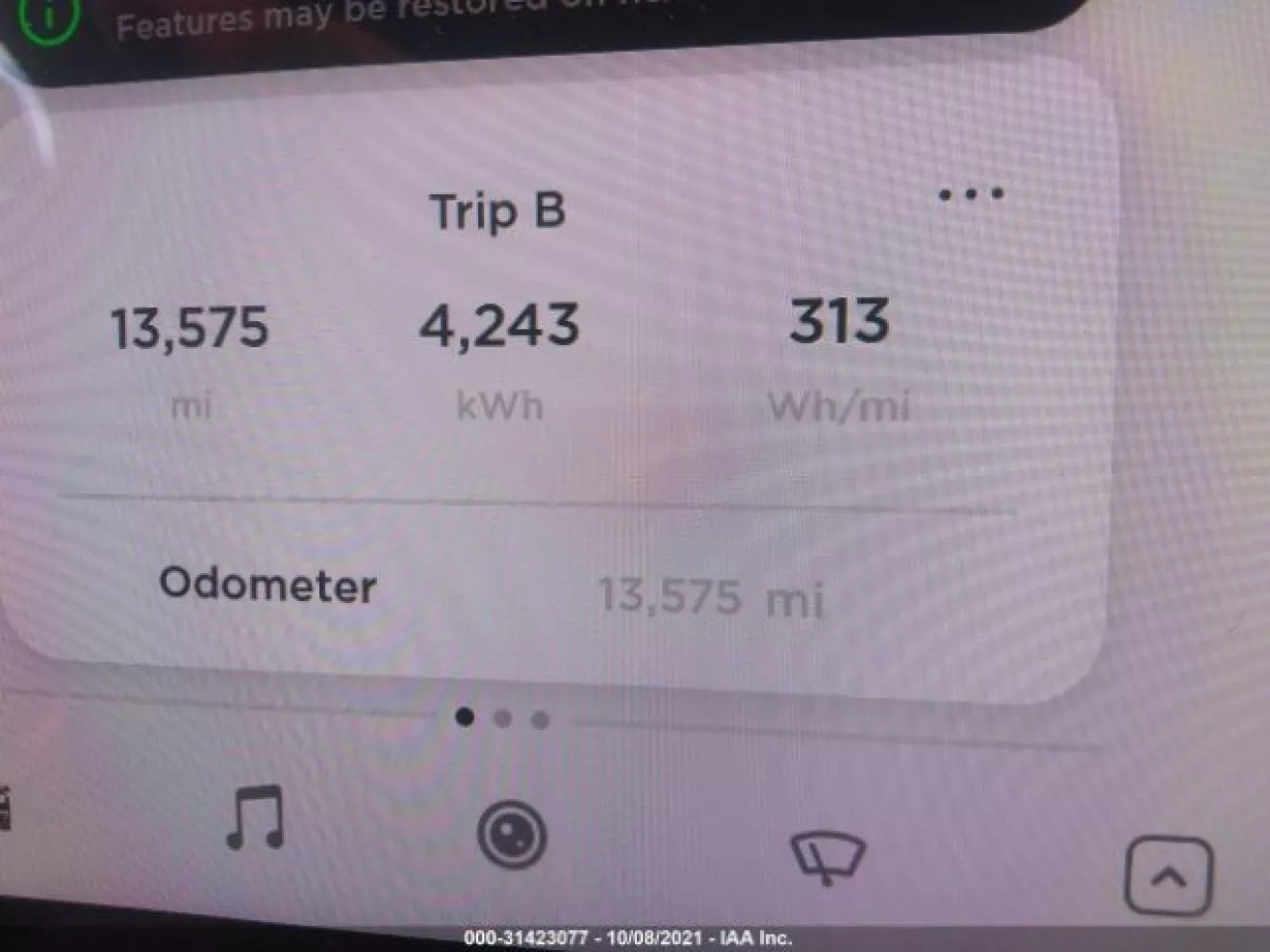The height and width of the screenshot is (952, 1270).
Task: Select the second card page dot
Action: pyautogui.click(x=502, y=718)
